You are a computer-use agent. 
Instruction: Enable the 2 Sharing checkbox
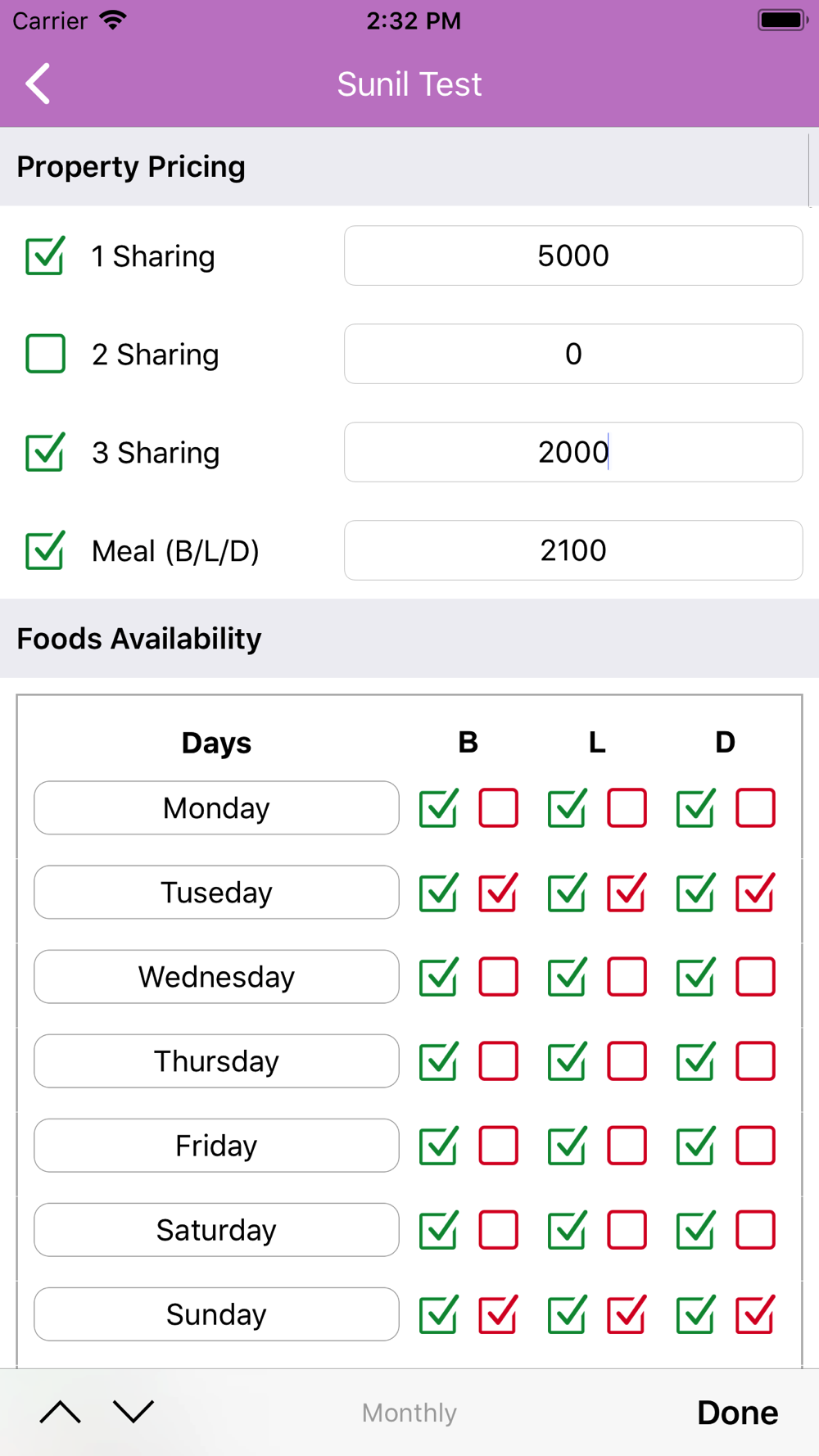(x=45, y=354)
